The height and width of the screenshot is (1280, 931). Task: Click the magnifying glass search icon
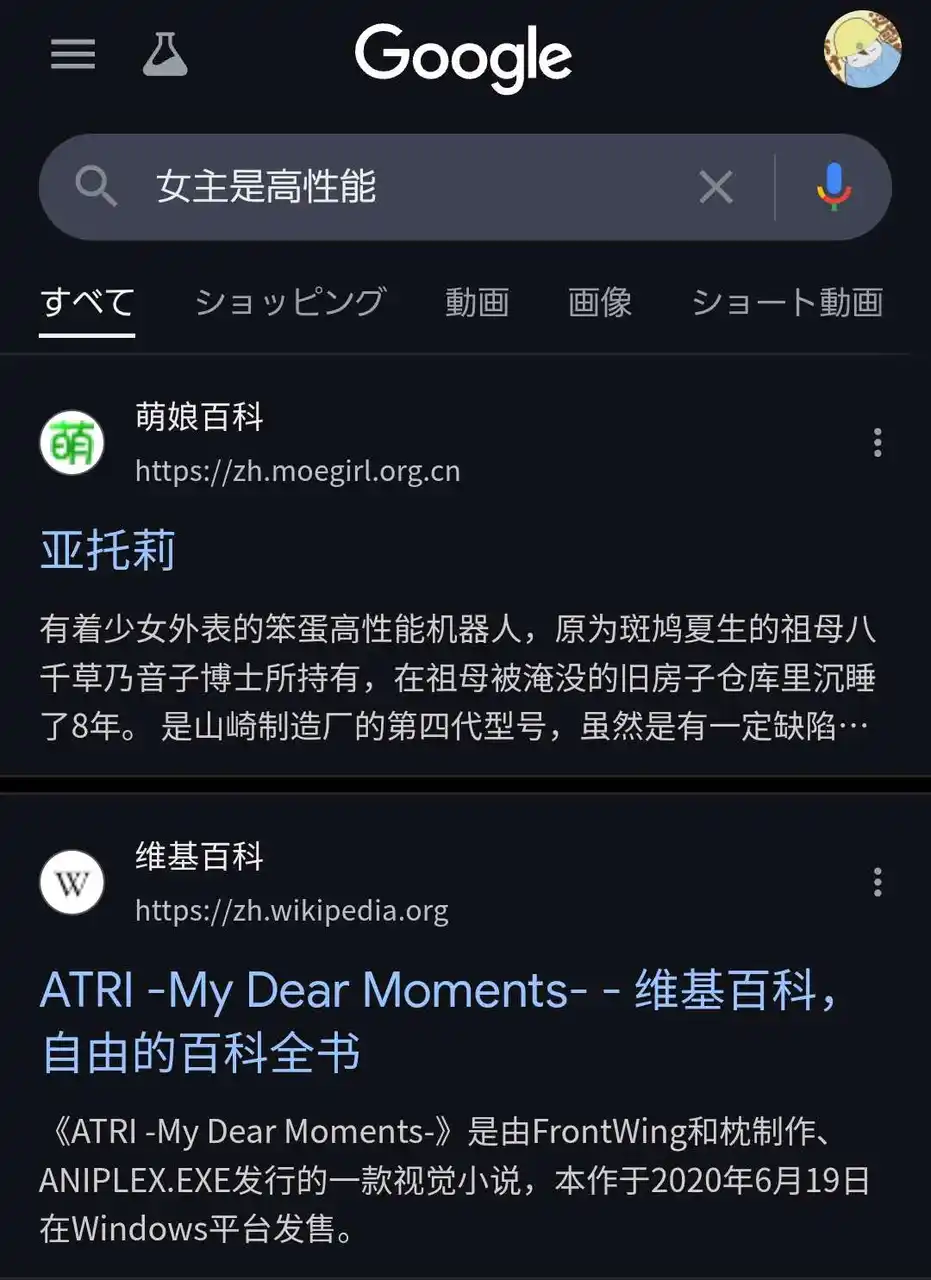tap(96, 187)
